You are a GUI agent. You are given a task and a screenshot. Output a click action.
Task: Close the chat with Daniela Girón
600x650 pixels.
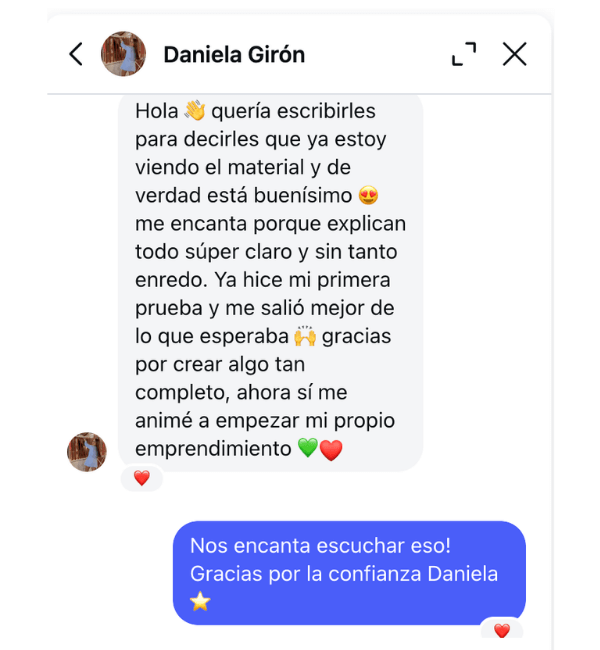click(514, 54)
